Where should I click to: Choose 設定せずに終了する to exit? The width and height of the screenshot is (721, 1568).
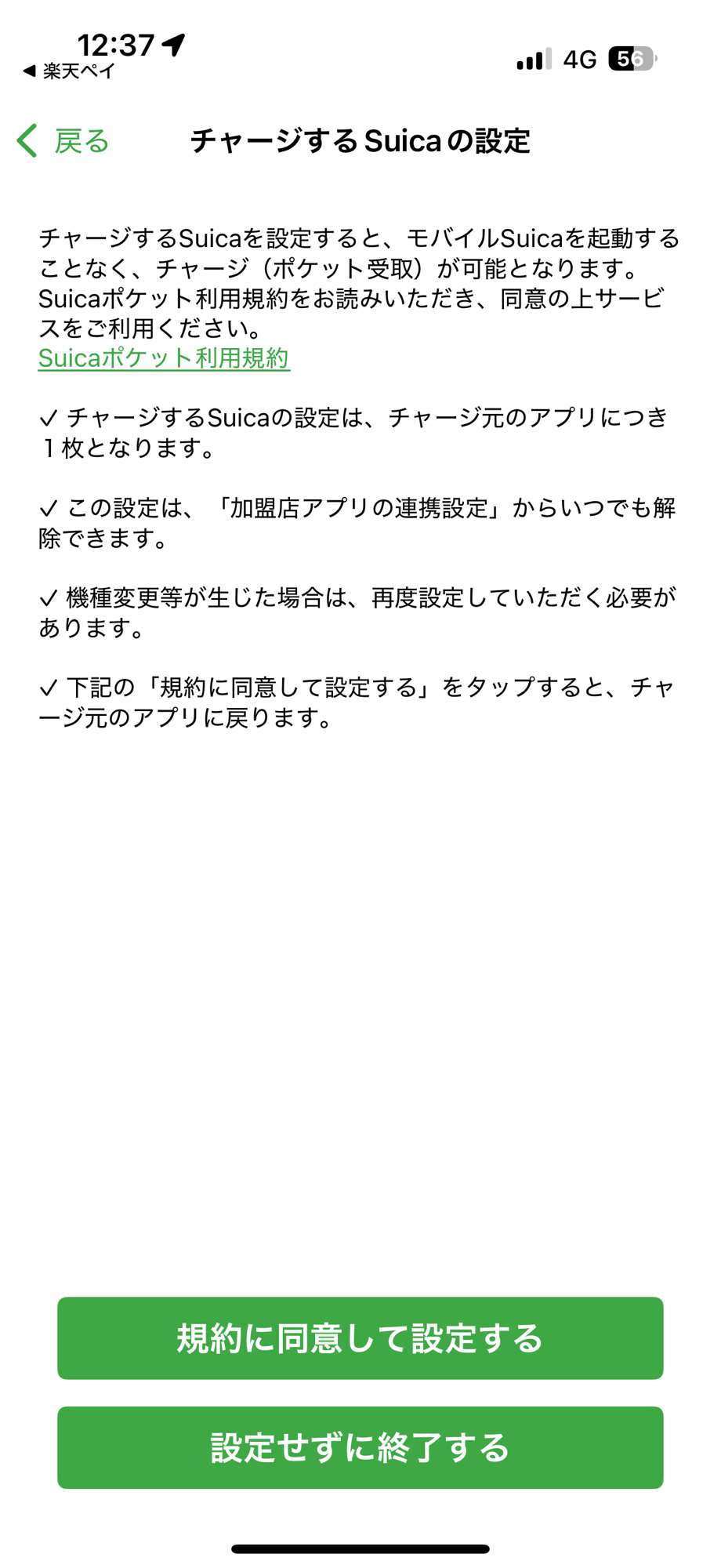(360, 1447)
